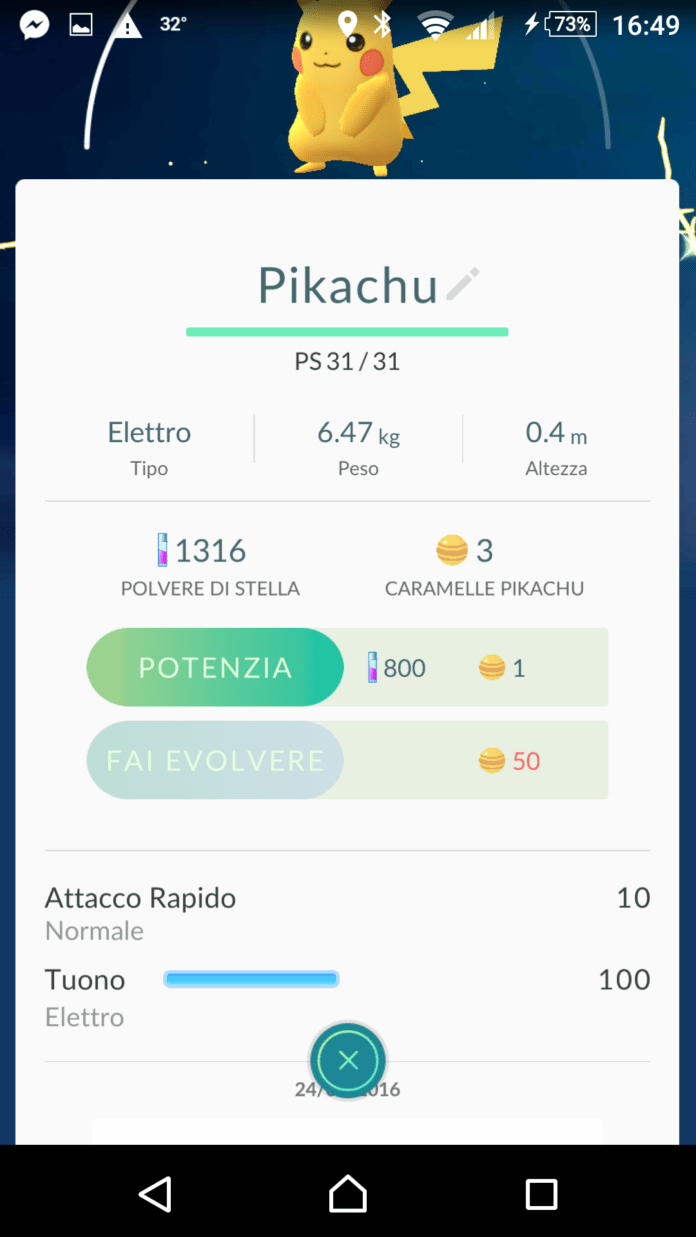Screen dimensions: 696x1237
Task: Go back with the system back button
Action: [155, 1194]
